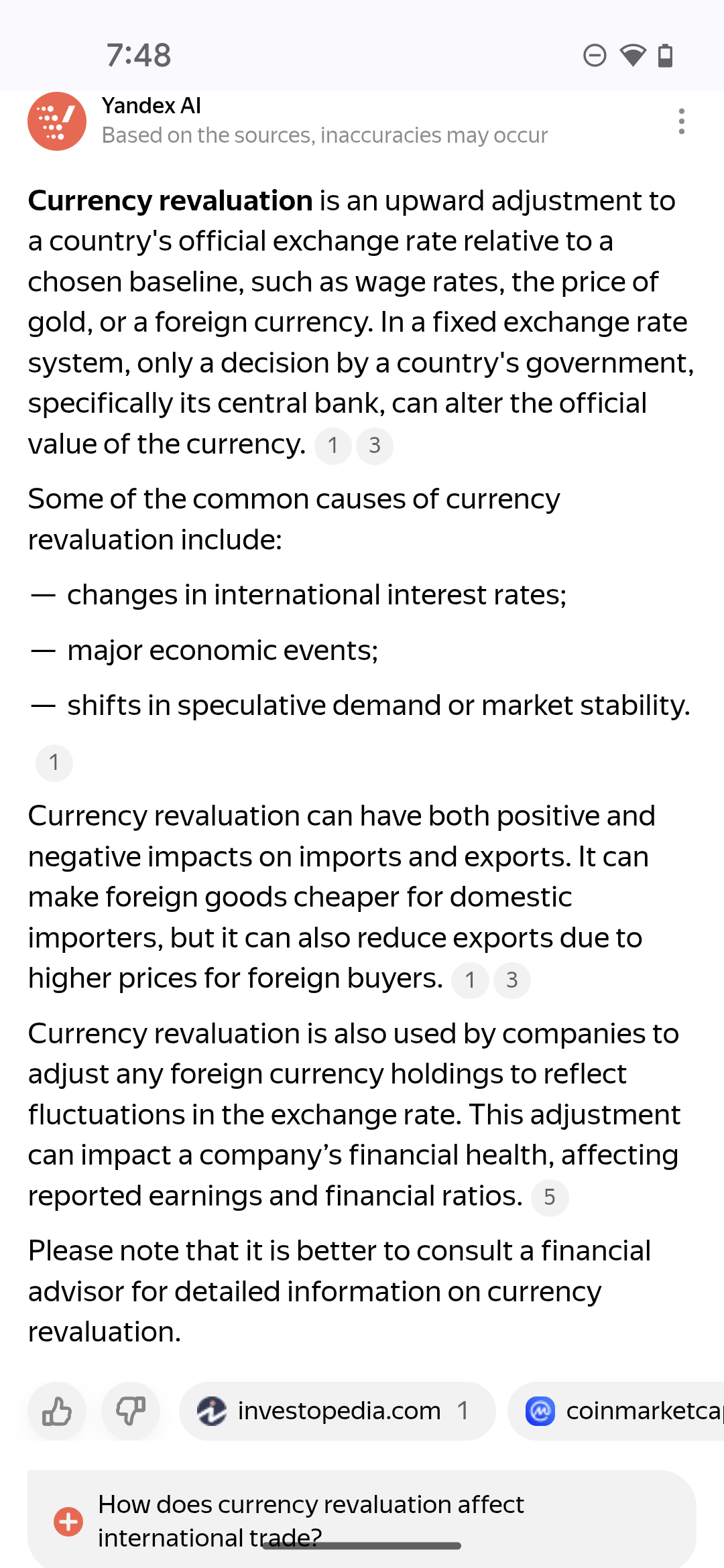Open citation 1 below the causes list
Viewport: 724px width, 1568px height.
[54, 763]
